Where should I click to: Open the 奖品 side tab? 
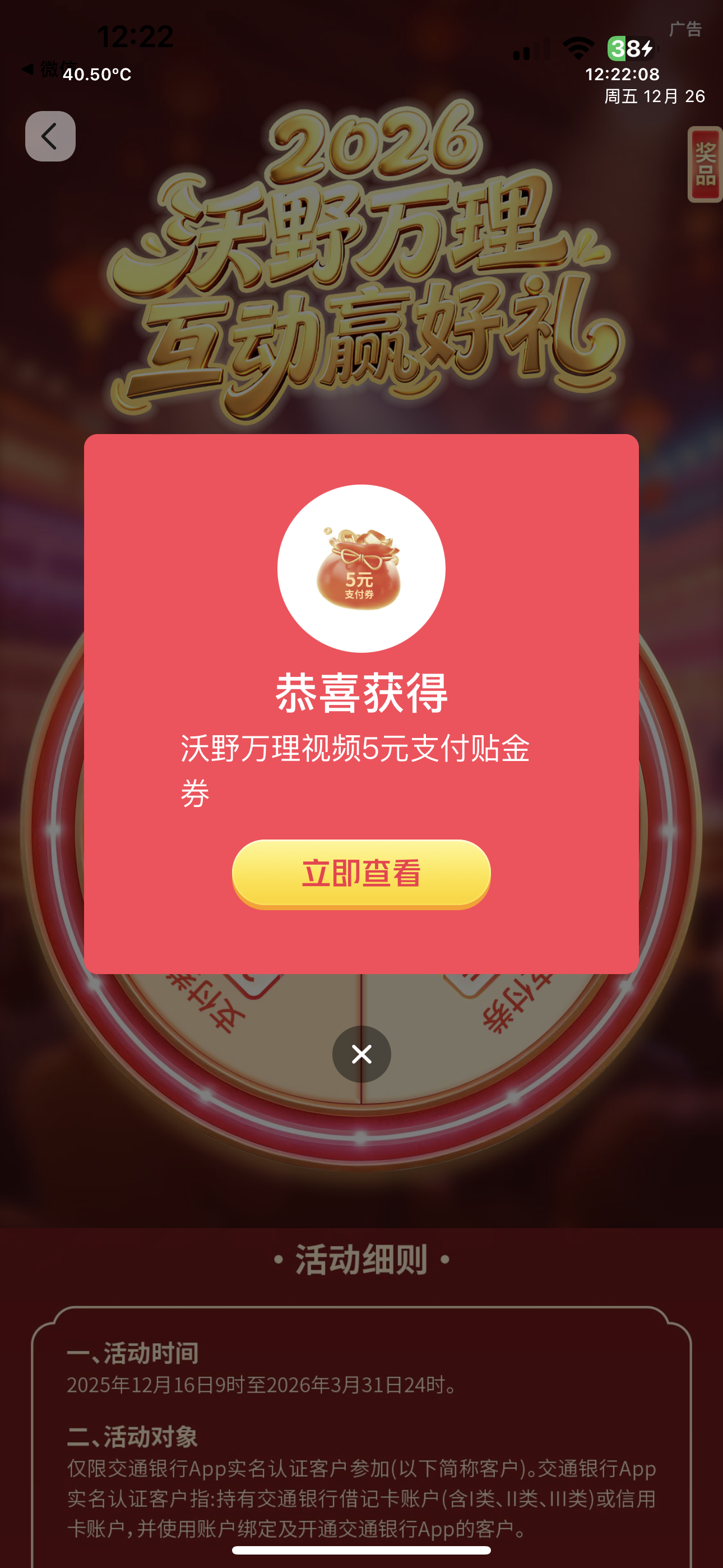[705, 164]
